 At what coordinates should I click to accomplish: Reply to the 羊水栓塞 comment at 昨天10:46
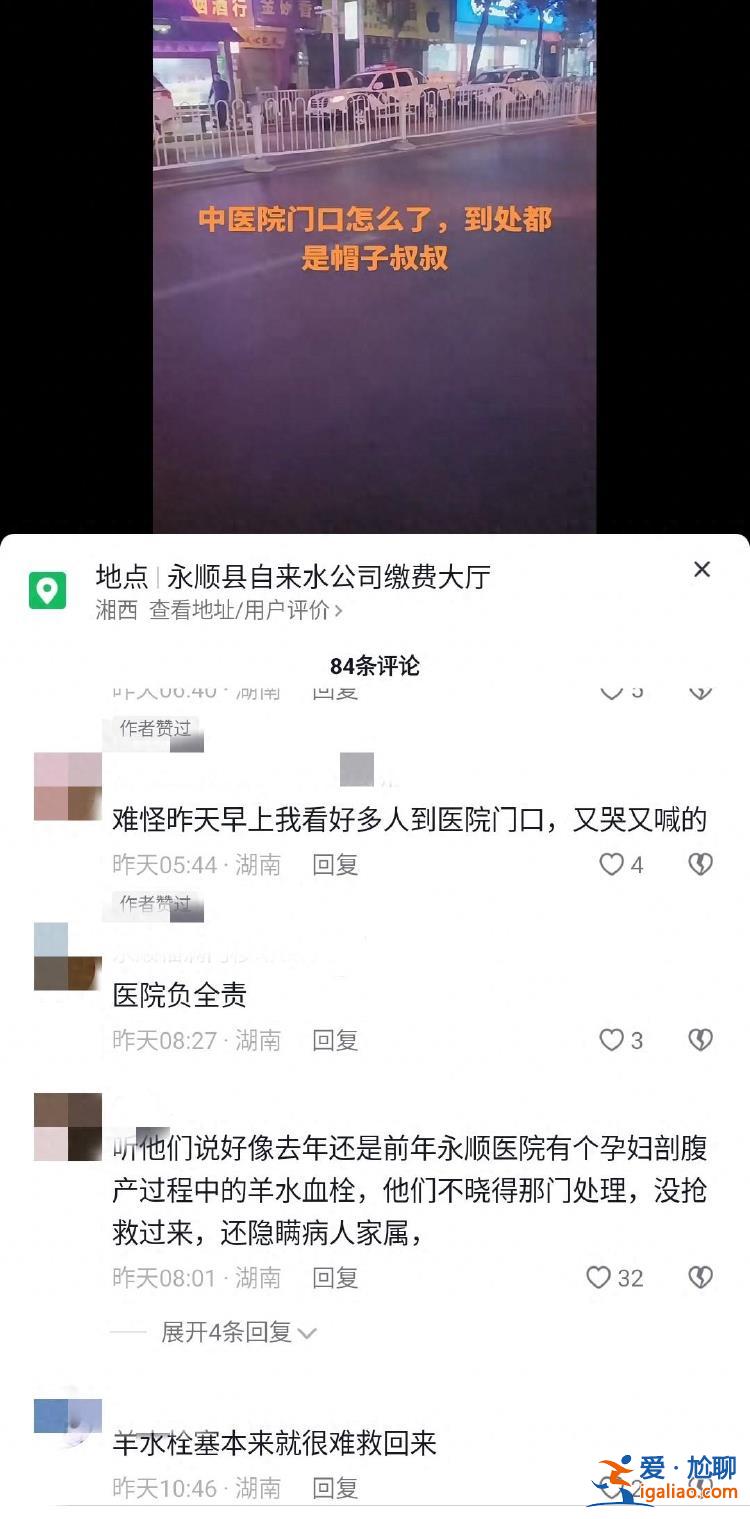(335, 1488)
